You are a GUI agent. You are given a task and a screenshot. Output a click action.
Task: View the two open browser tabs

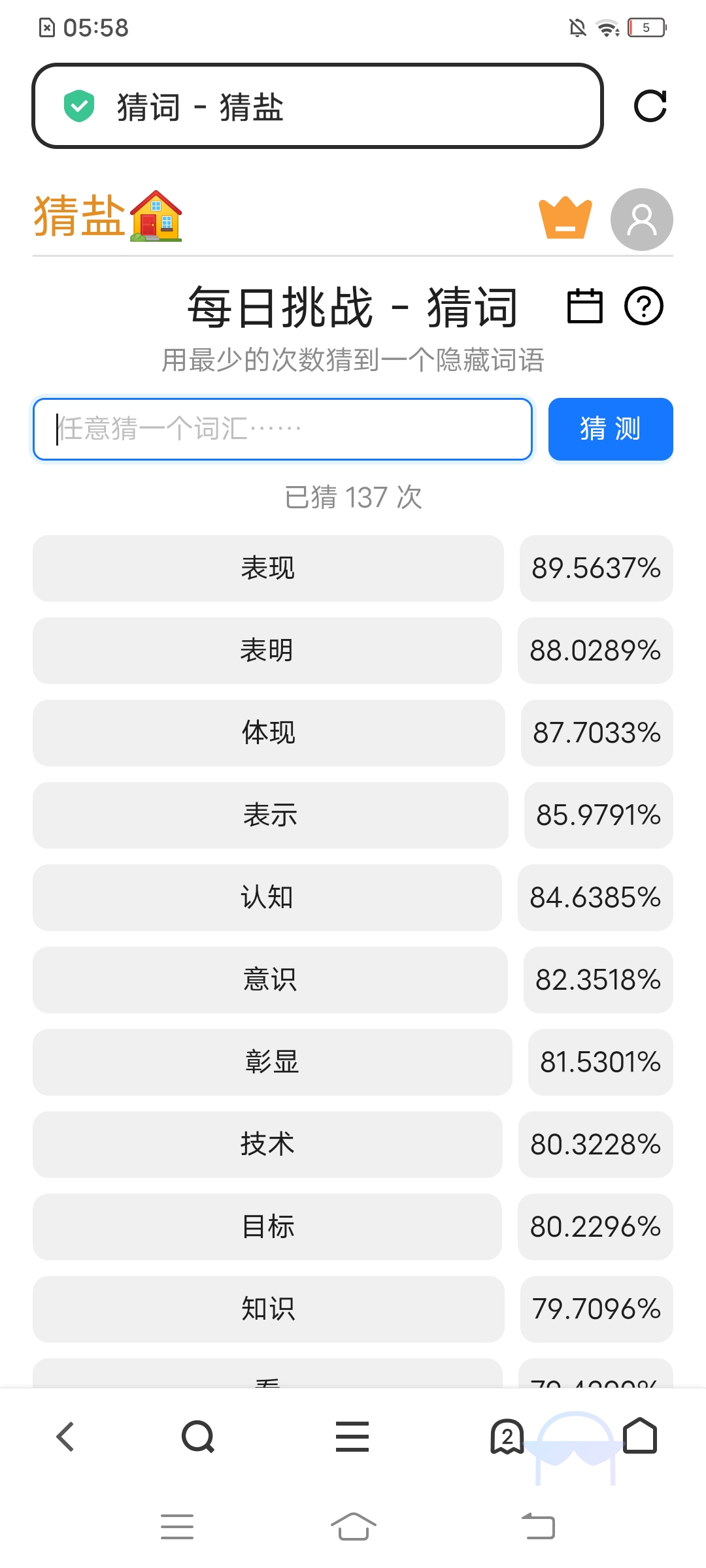pyautogui.click(x=507, y=1437)
